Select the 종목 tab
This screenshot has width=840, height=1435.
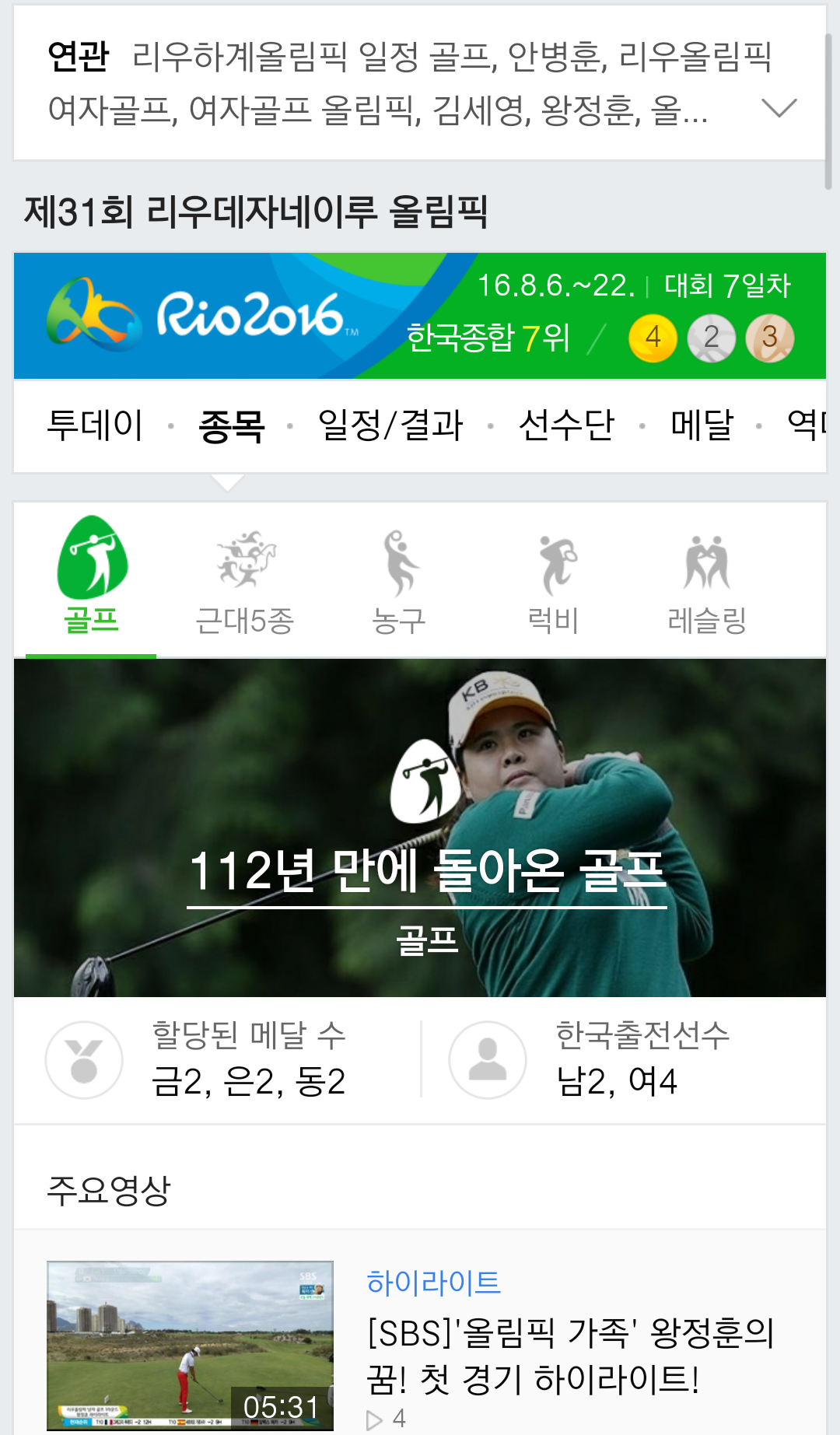pos(232,426)
